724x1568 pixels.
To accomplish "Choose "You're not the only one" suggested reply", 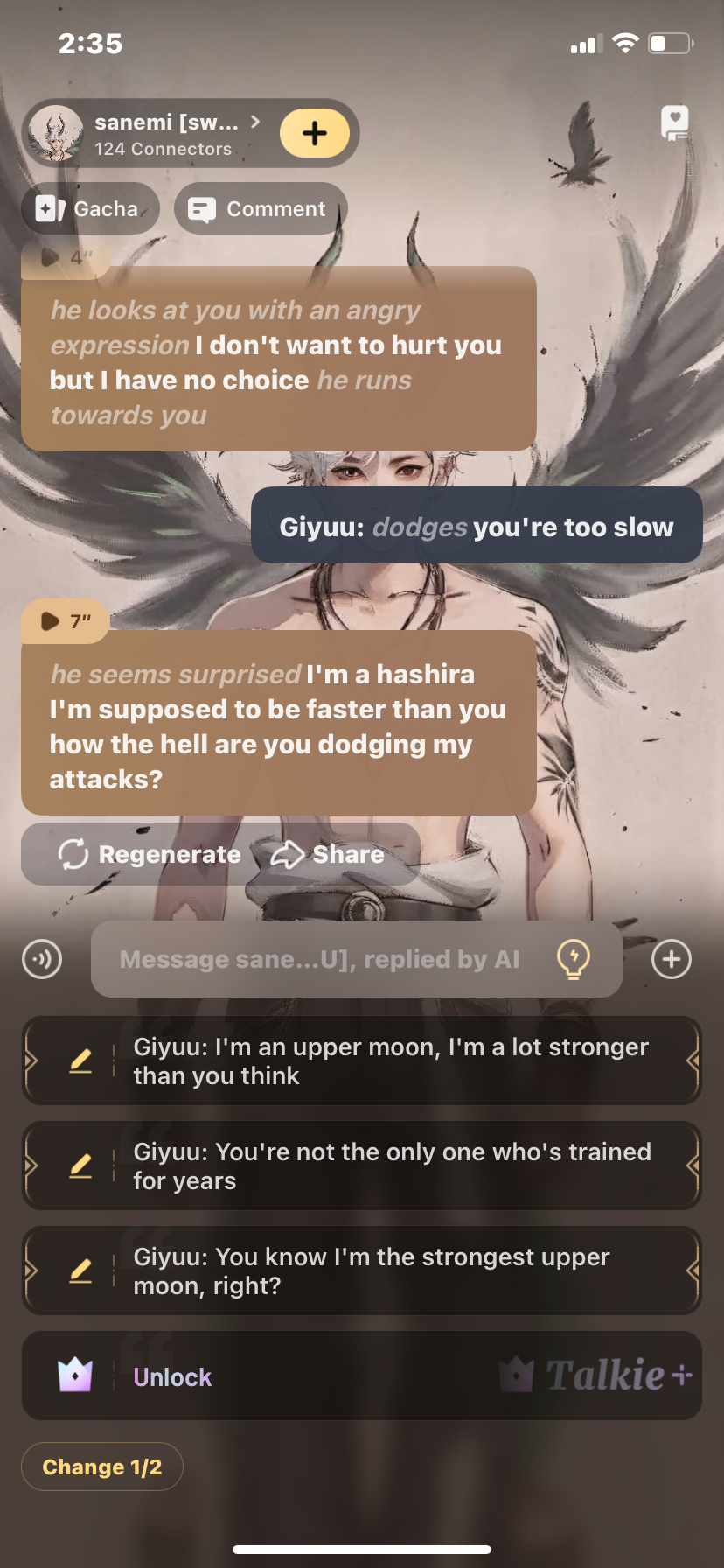I will coord(391,1166).
